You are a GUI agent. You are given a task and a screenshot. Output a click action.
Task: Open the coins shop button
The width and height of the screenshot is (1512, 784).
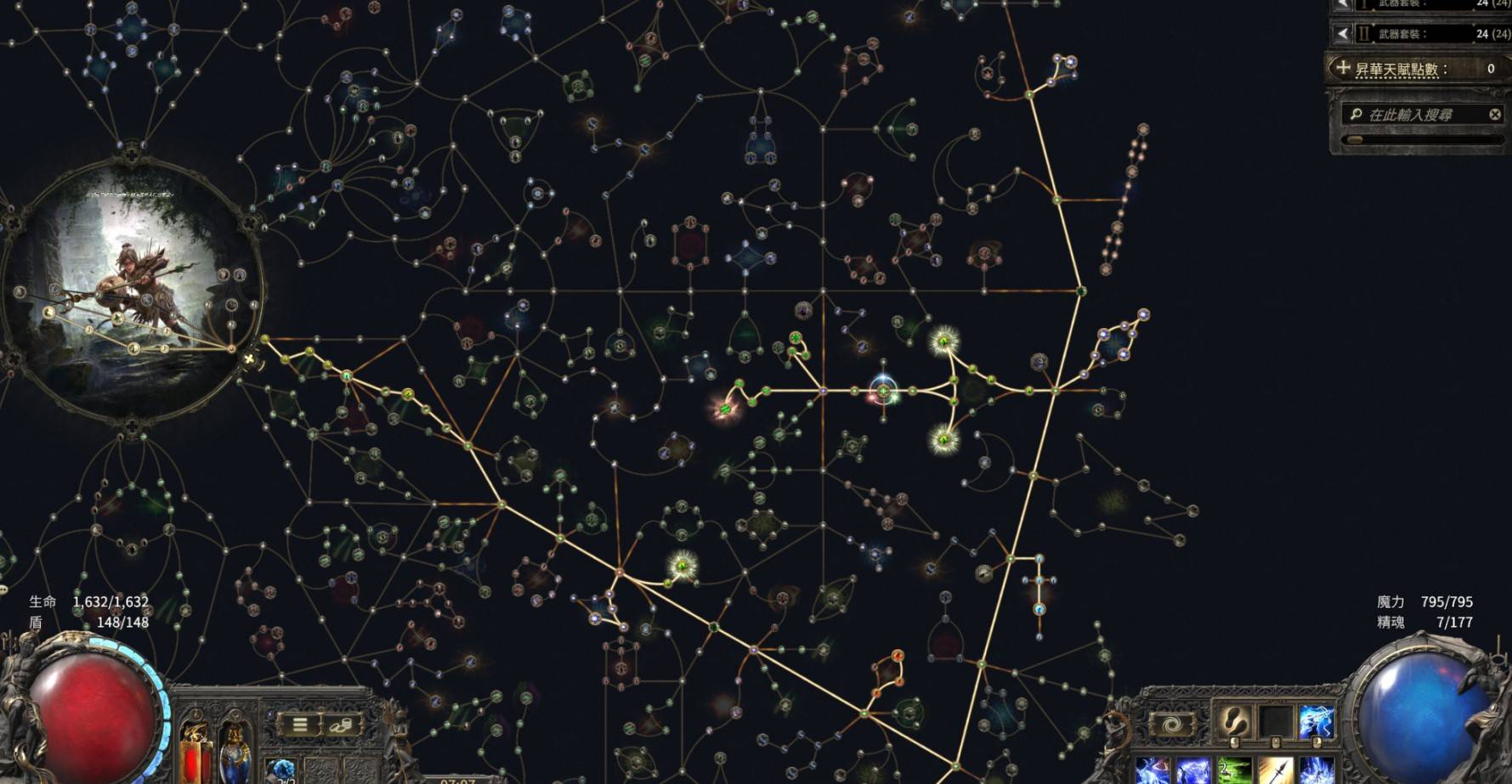pos(342,725)
